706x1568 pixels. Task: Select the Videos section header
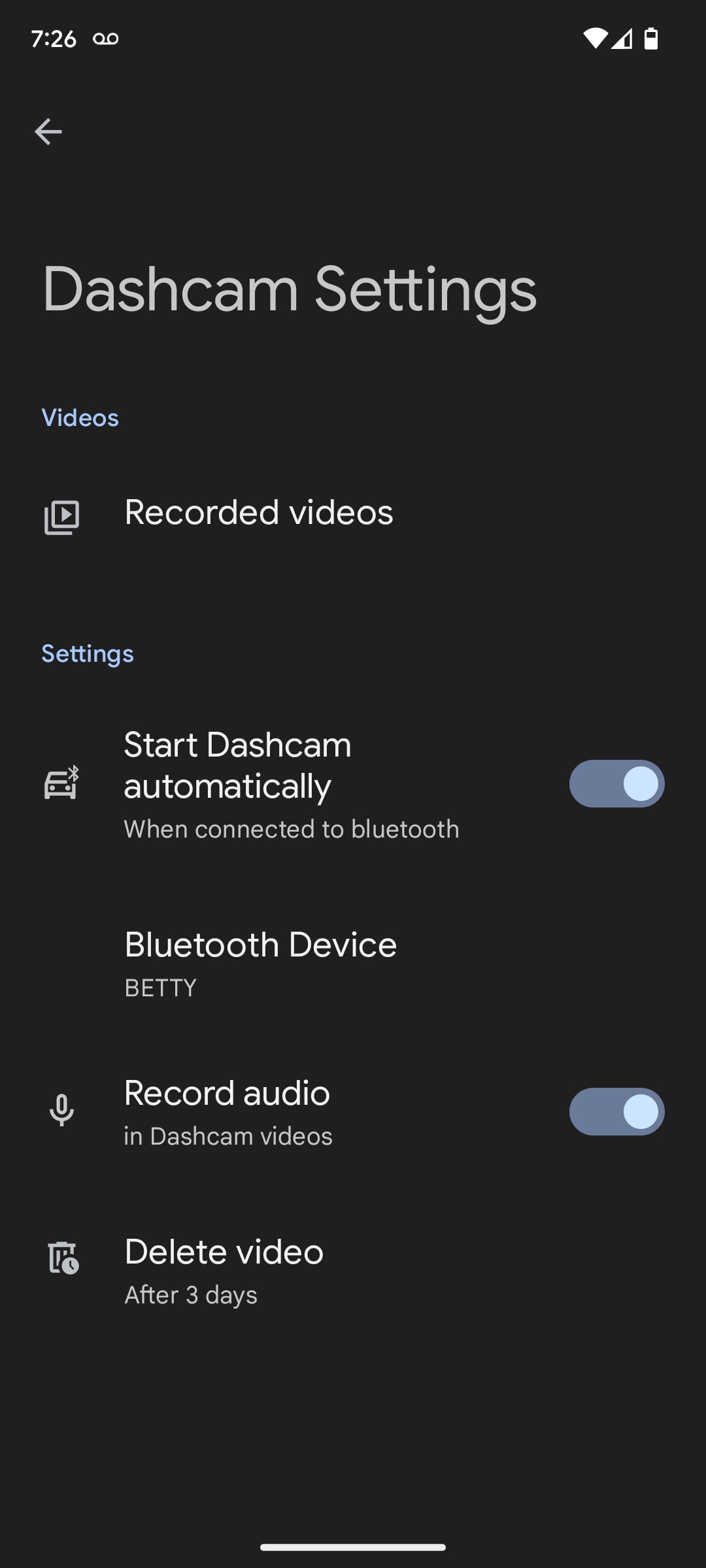click(80, 417)
